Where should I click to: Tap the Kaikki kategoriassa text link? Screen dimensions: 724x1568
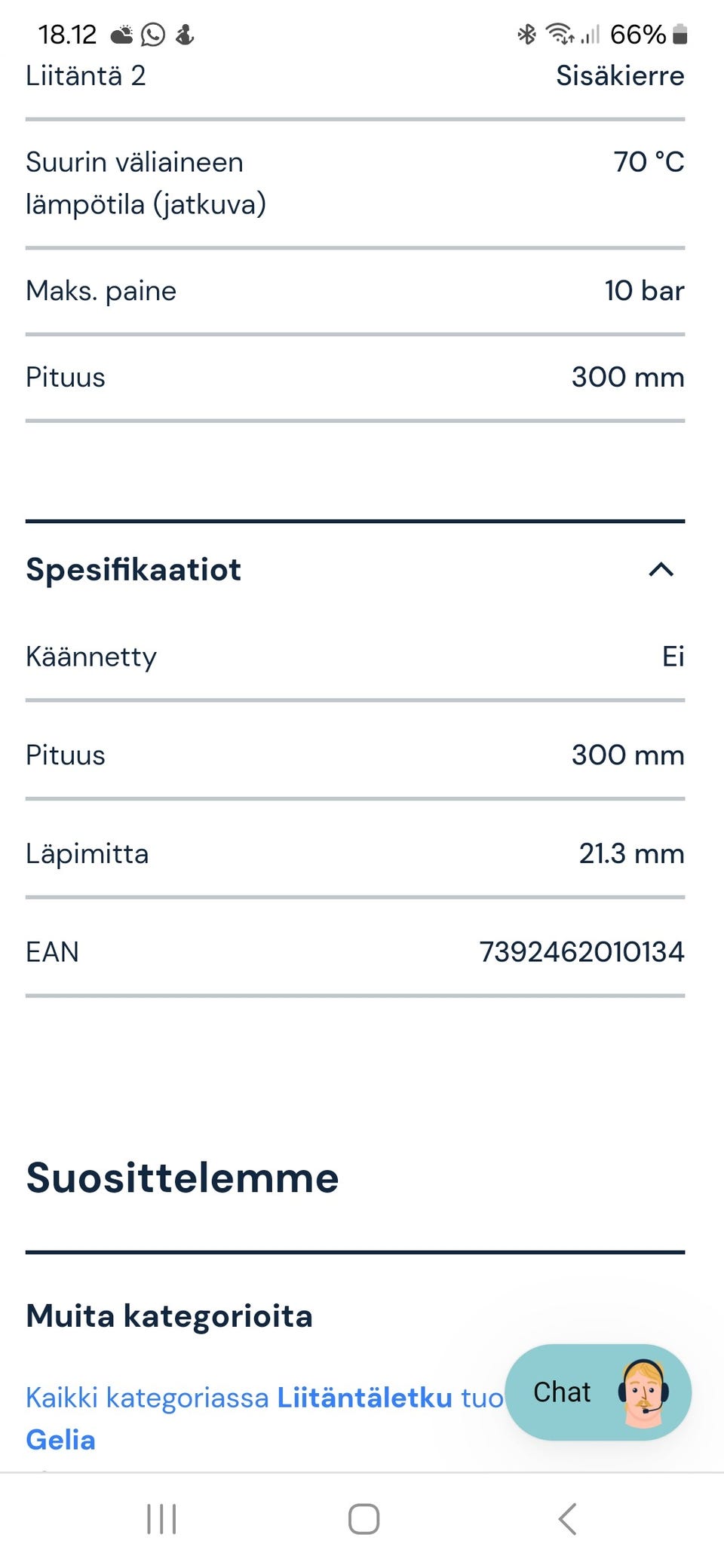click(143, 1392)
